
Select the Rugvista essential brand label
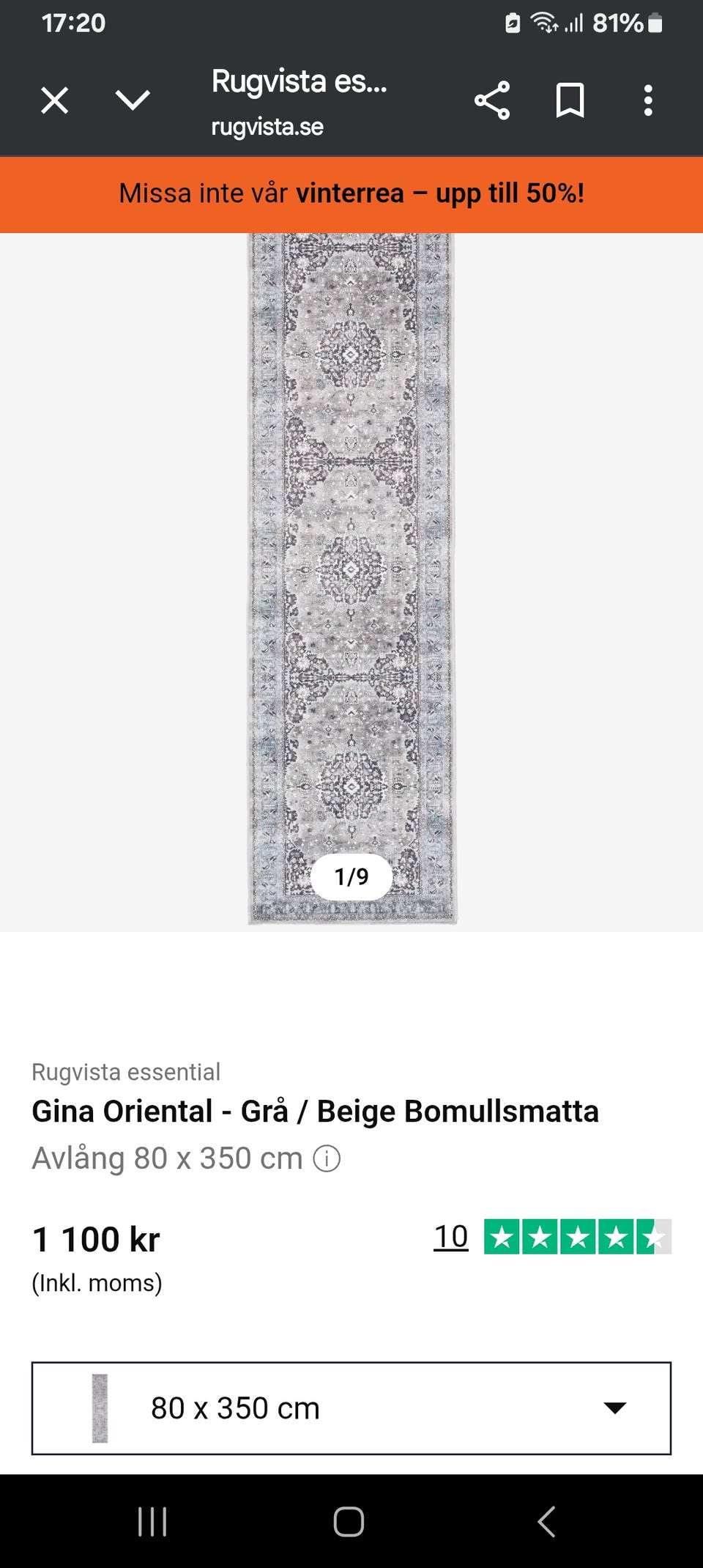[x=125, y=1072]
